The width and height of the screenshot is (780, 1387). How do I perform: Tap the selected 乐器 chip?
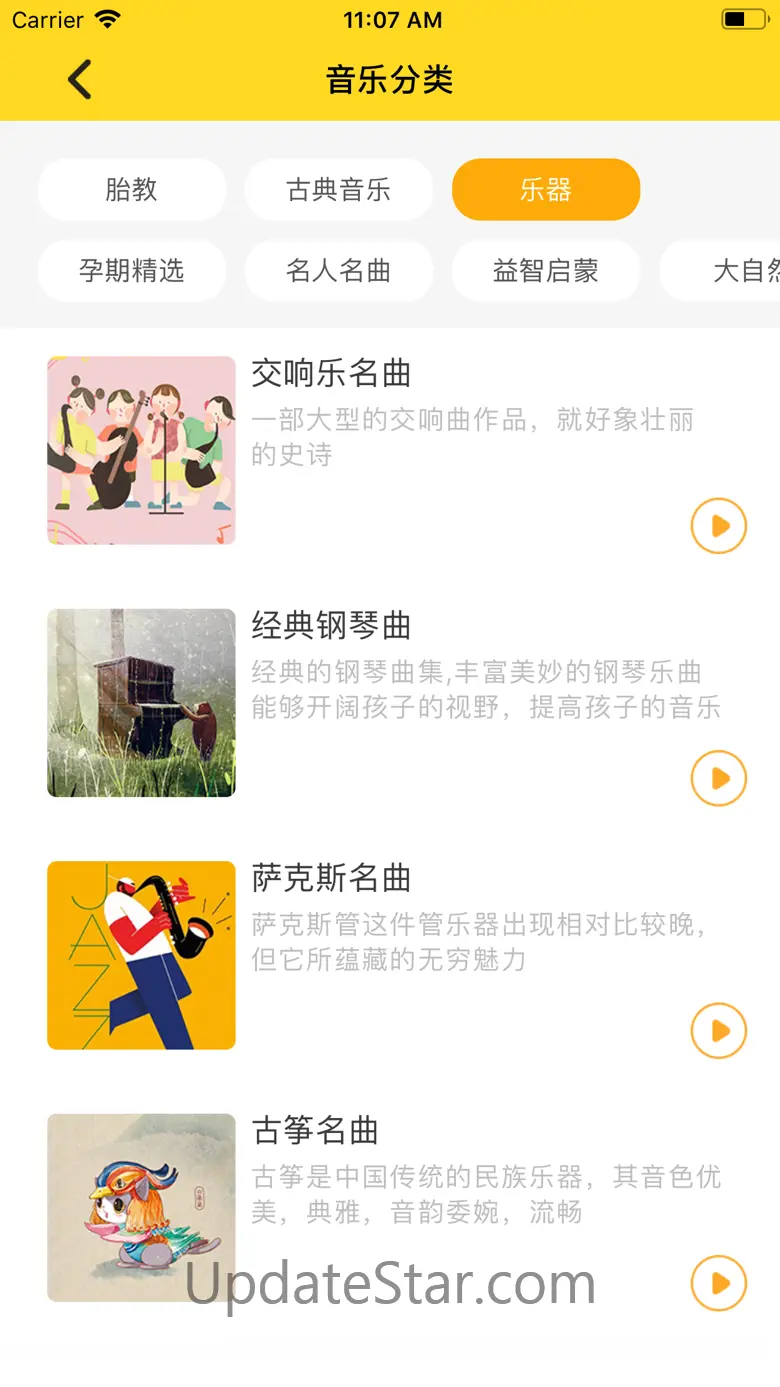click(x=546, y=190)
